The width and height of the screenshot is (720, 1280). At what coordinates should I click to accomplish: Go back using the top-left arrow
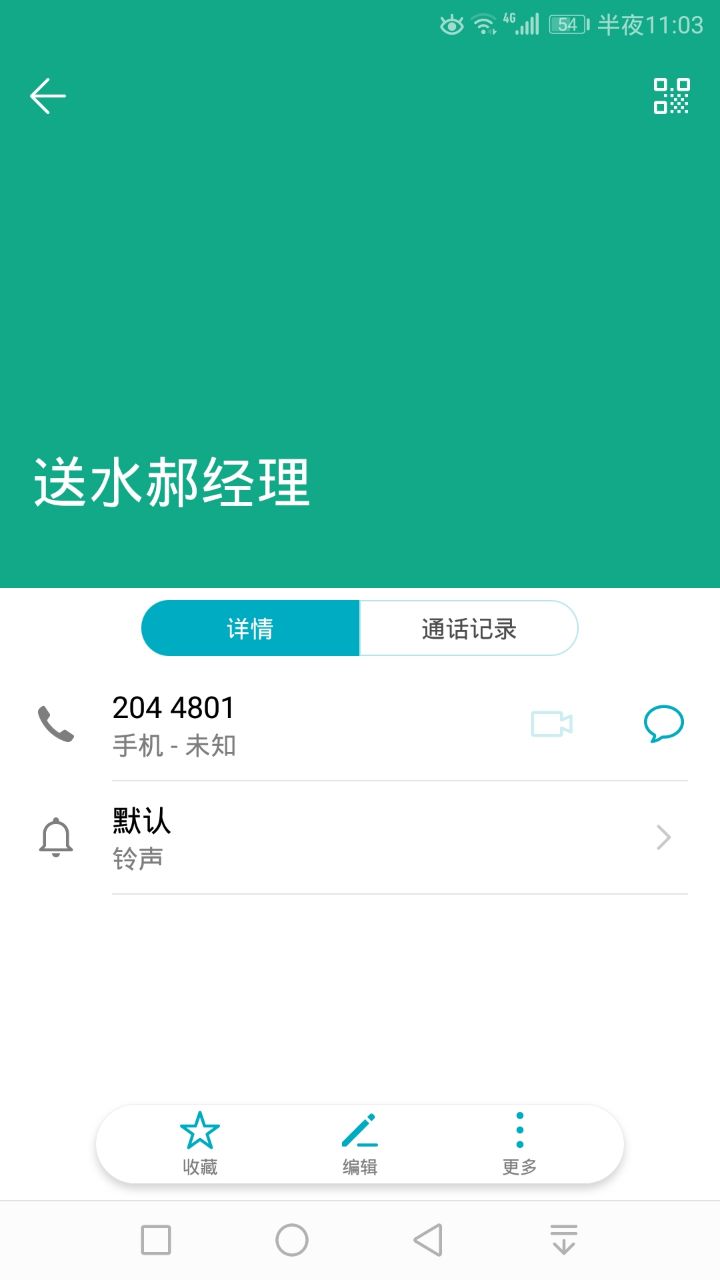[x=47, y=96]
